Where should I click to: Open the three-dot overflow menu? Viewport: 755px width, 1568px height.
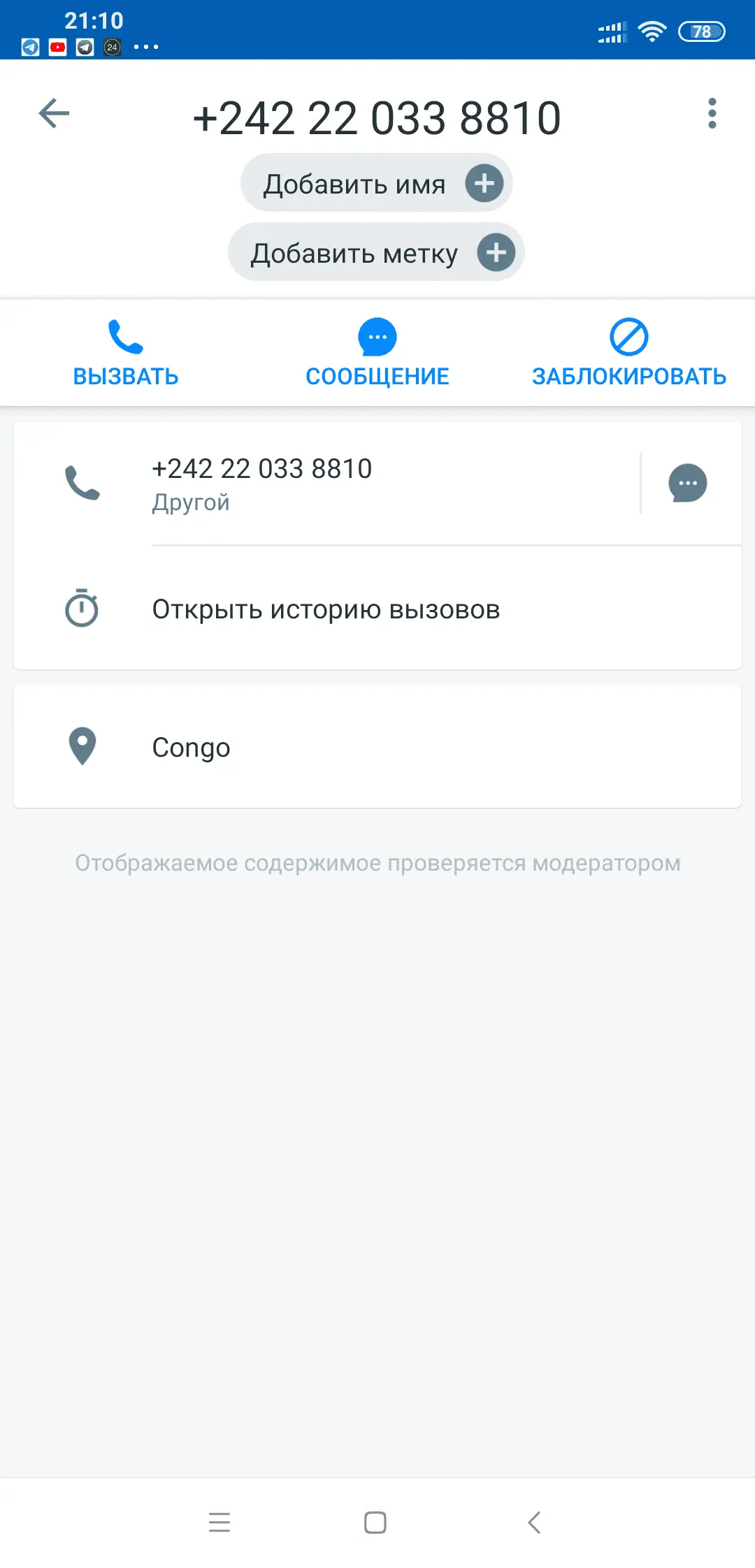tap(712, 114)
